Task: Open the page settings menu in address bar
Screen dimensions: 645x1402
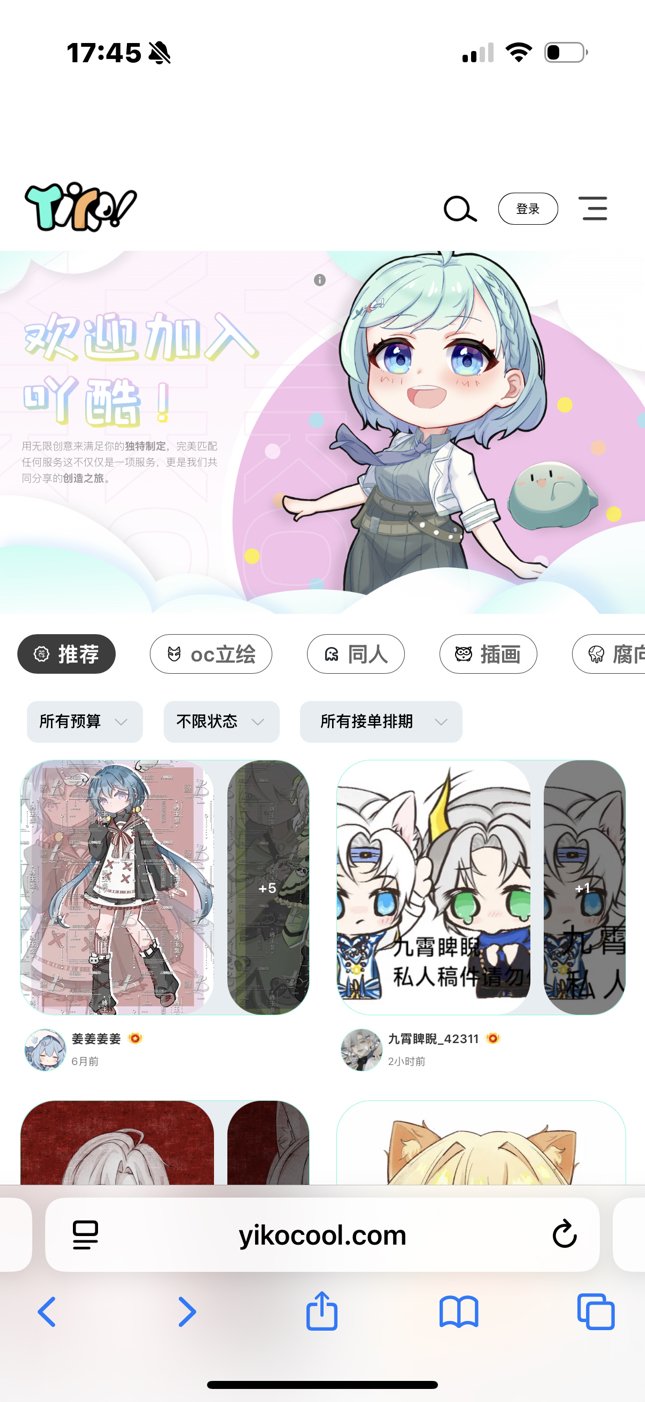Action: click(x=86, y=1235)
